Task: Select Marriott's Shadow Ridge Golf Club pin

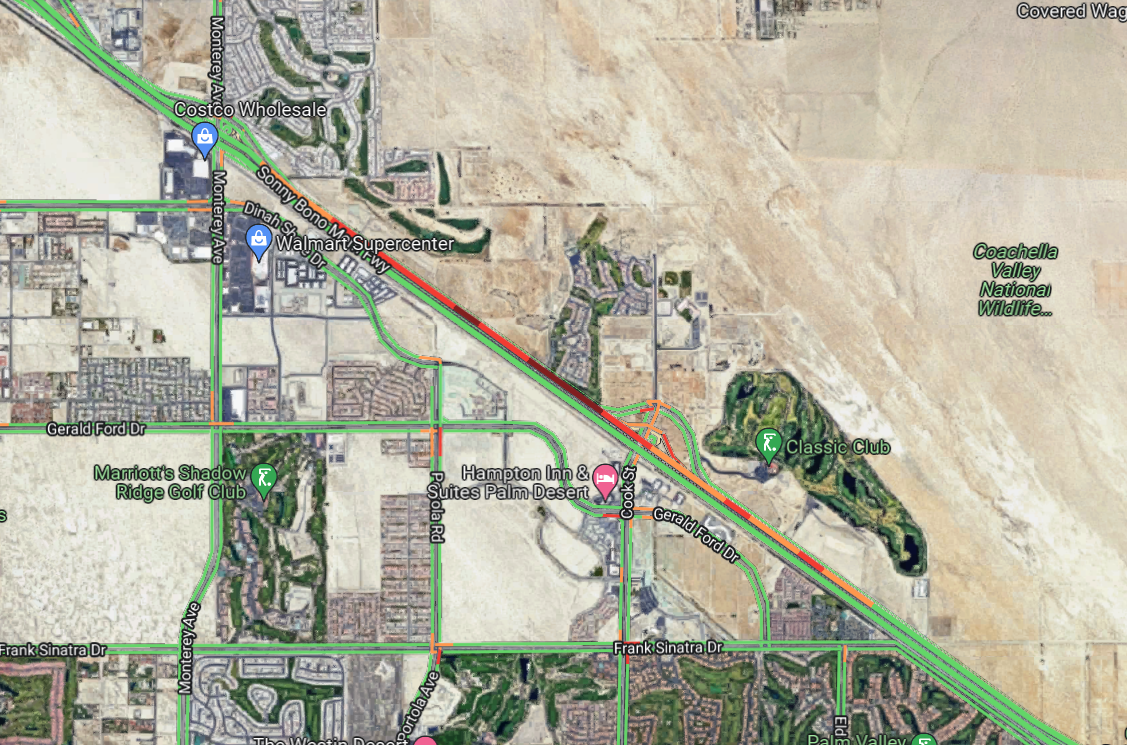Action: coord(263,480)
